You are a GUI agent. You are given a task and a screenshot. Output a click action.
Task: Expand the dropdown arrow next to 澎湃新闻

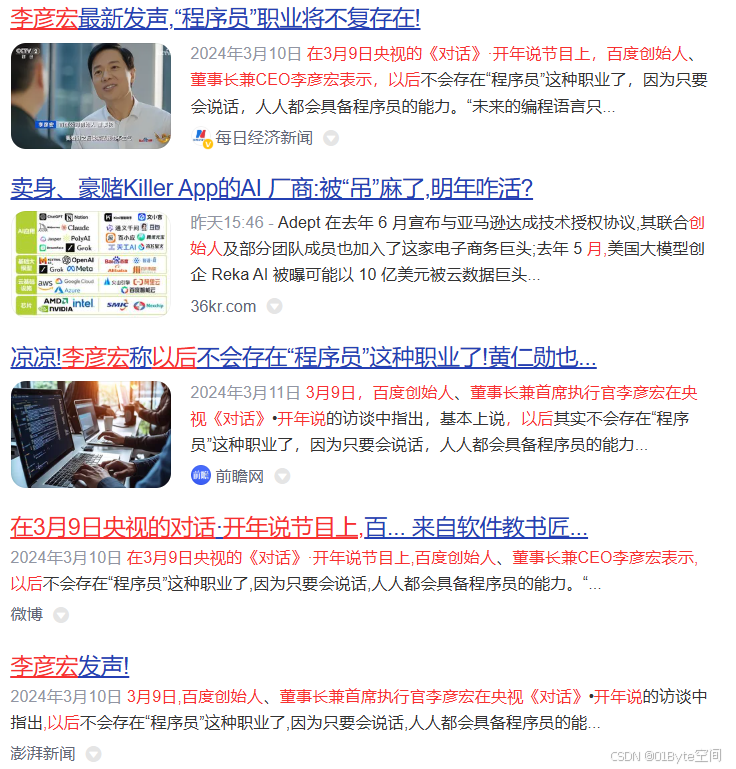(x=93, y=753)
